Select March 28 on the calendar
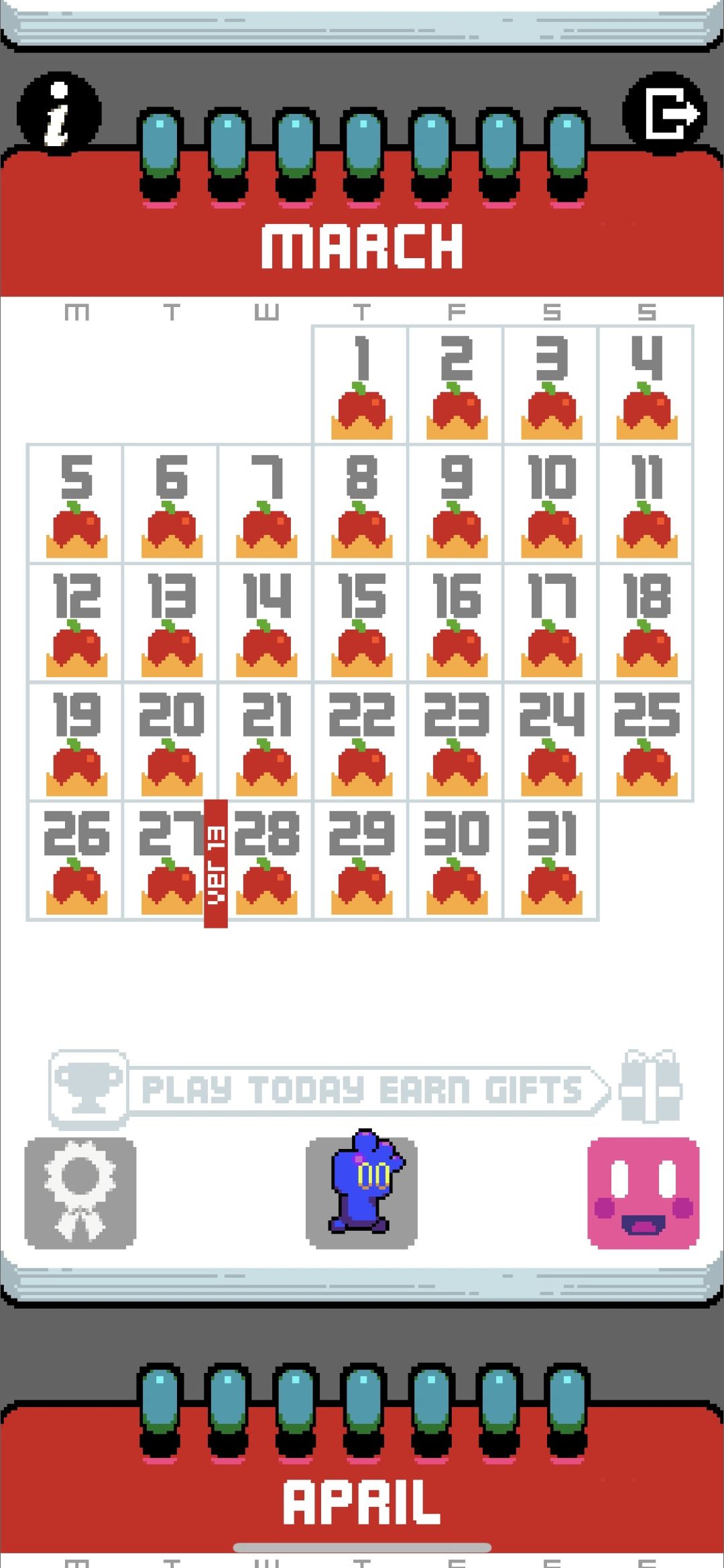 point(266,861)
